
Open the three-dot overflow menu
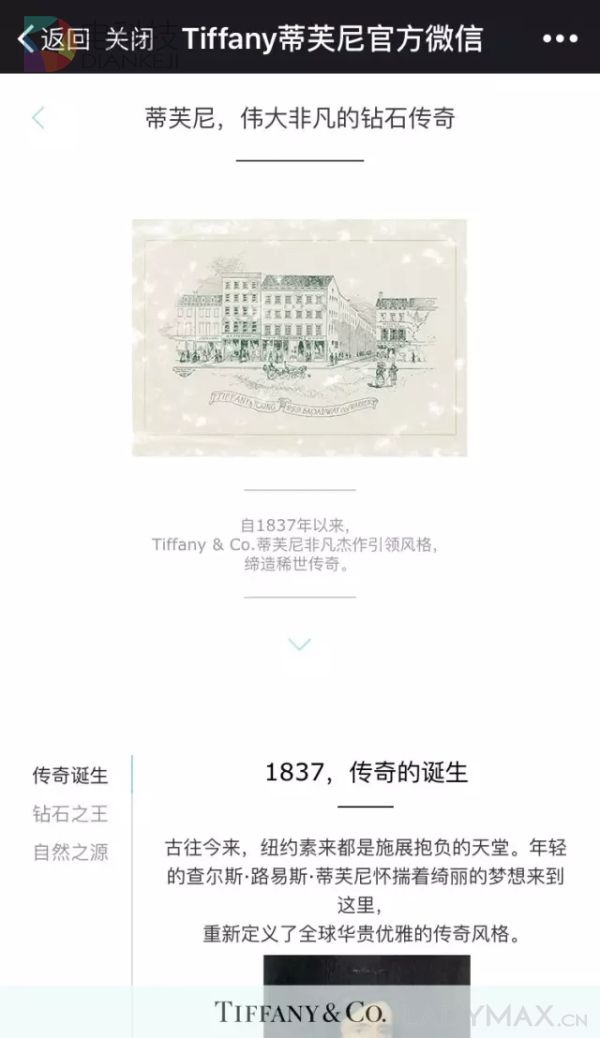pyautogui.click(x=560, y=39)
